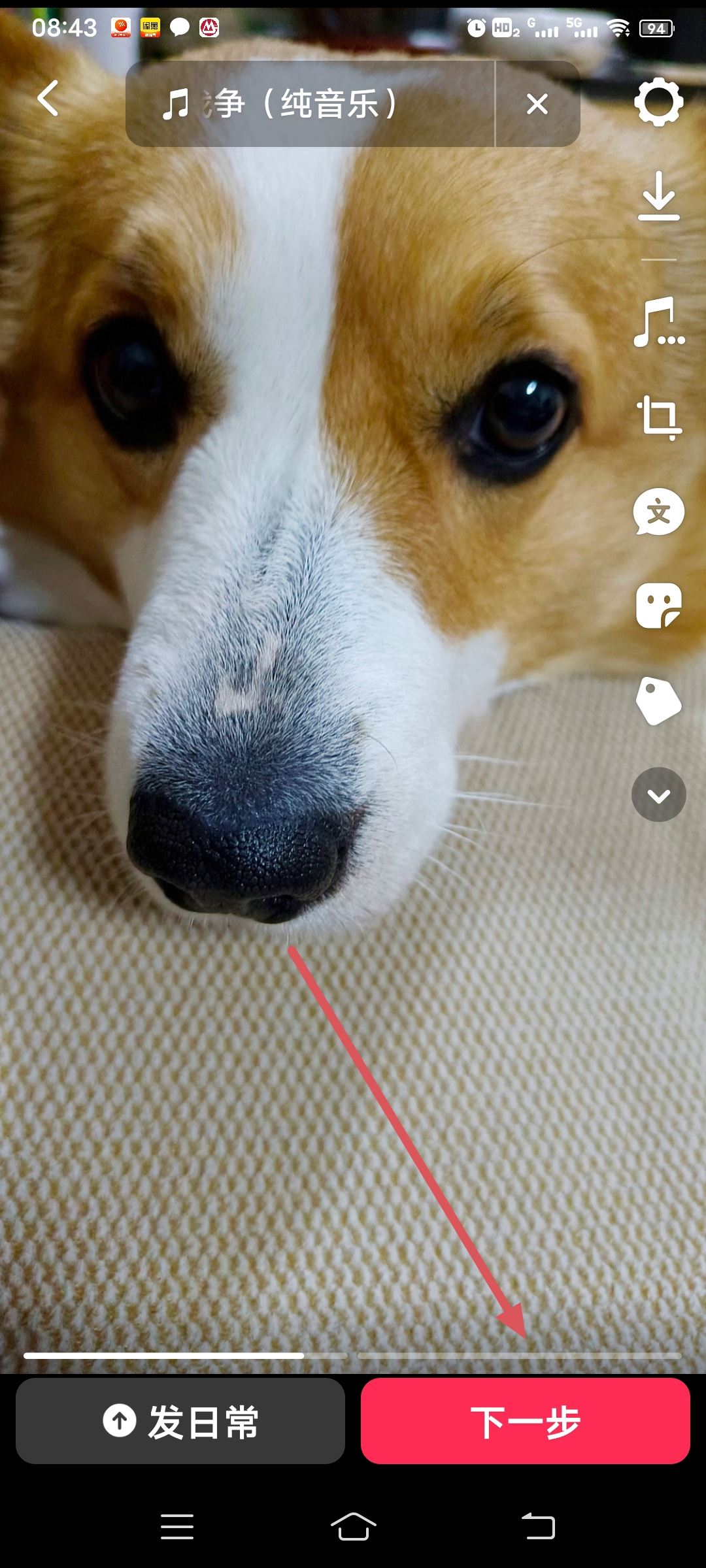
Task: Tap the system home button
Action: pos(353,1527)
